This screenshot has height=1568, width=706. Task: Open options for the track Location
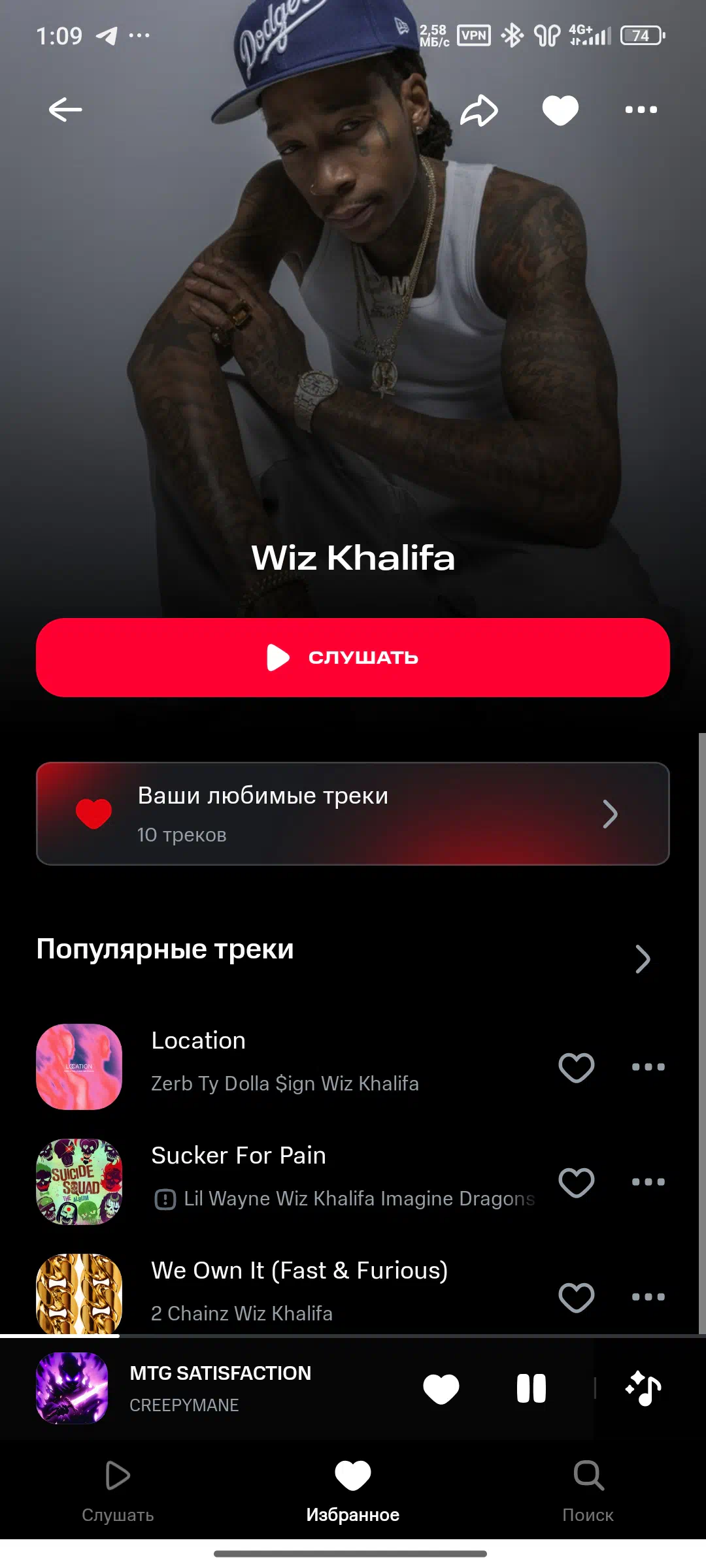coord(648,1067)
